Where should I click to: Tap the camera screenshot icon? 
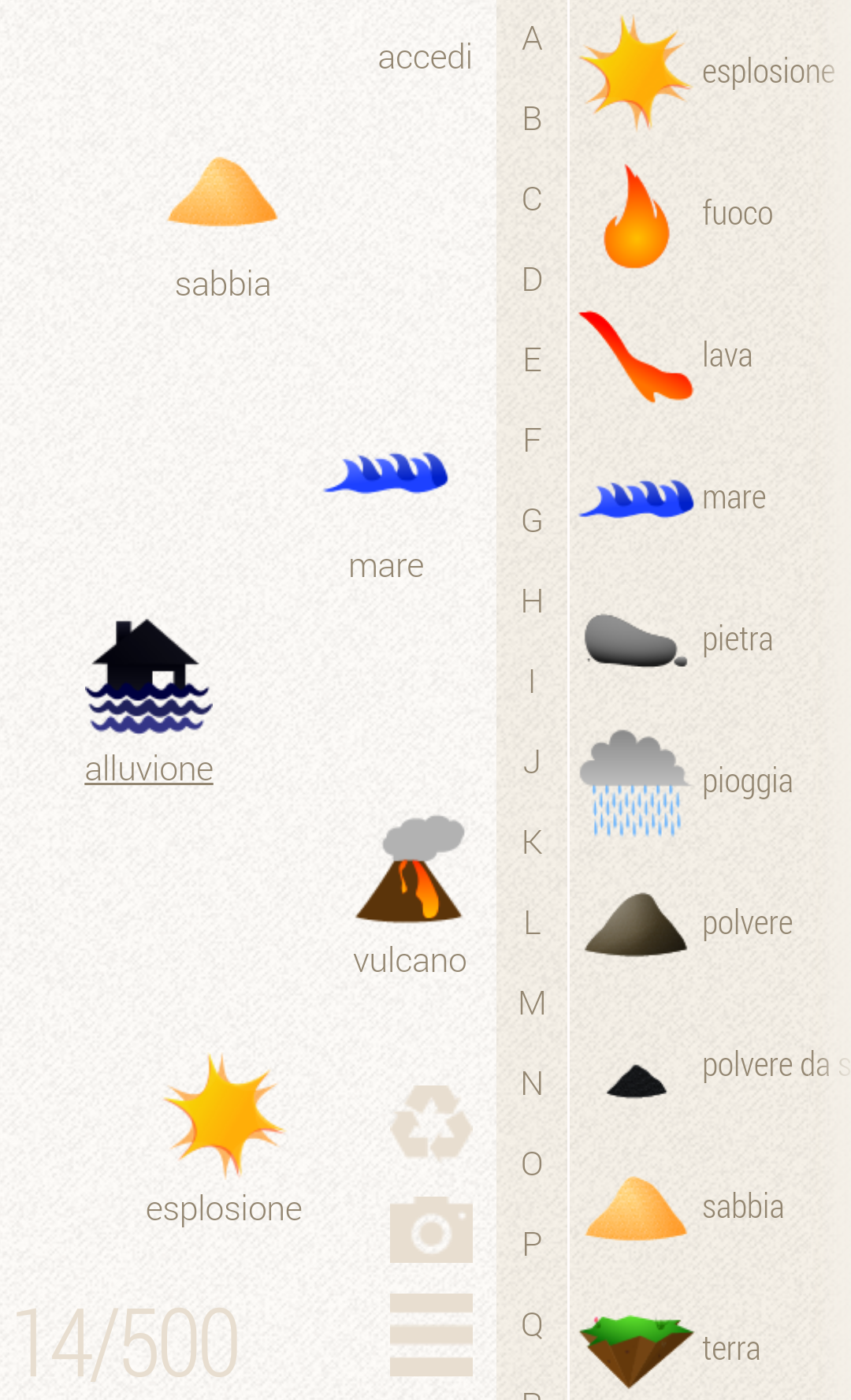pos(431,1230)
